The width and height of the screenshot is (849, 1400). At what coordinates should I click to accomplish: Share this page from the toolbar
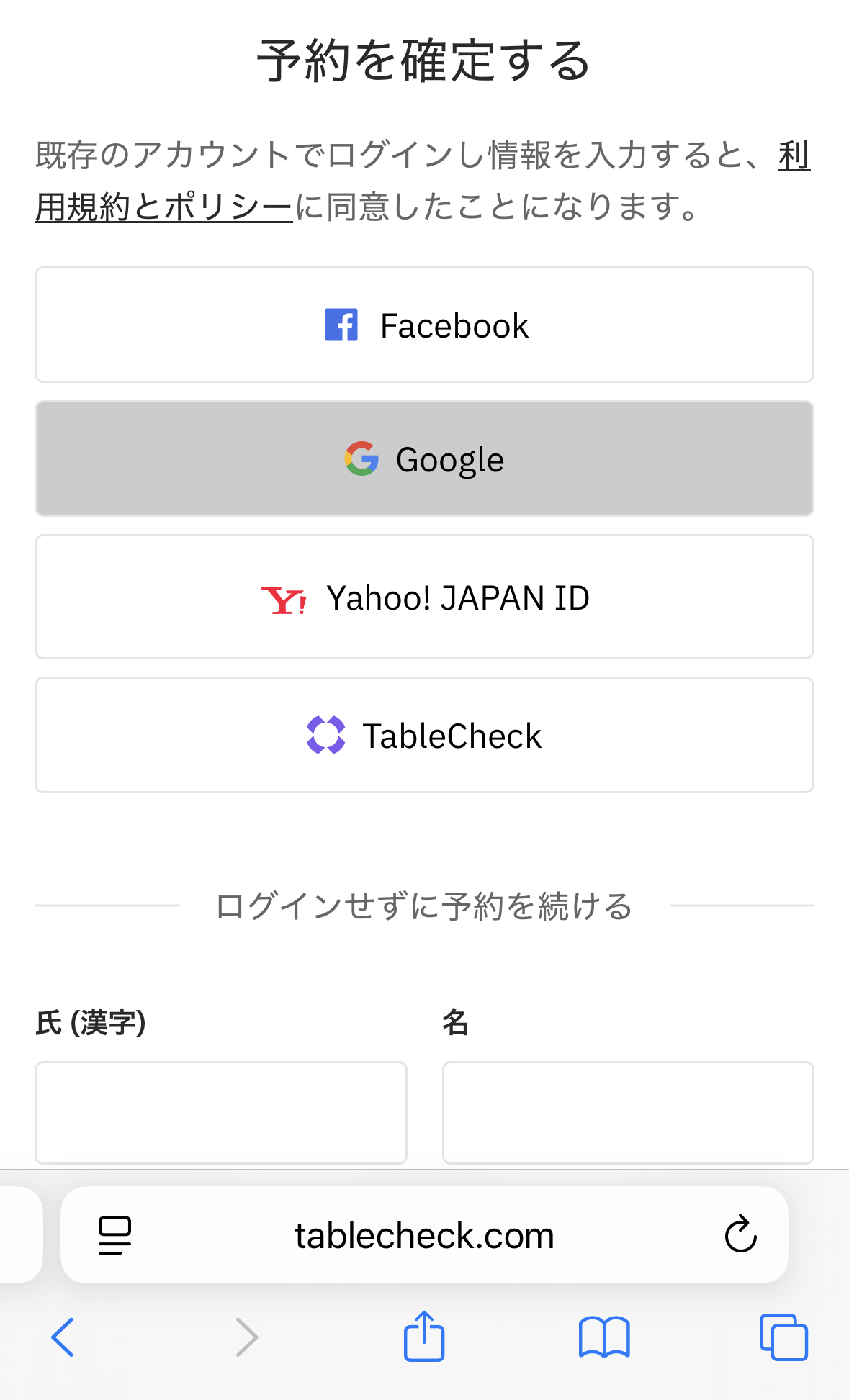[424, 1336]
